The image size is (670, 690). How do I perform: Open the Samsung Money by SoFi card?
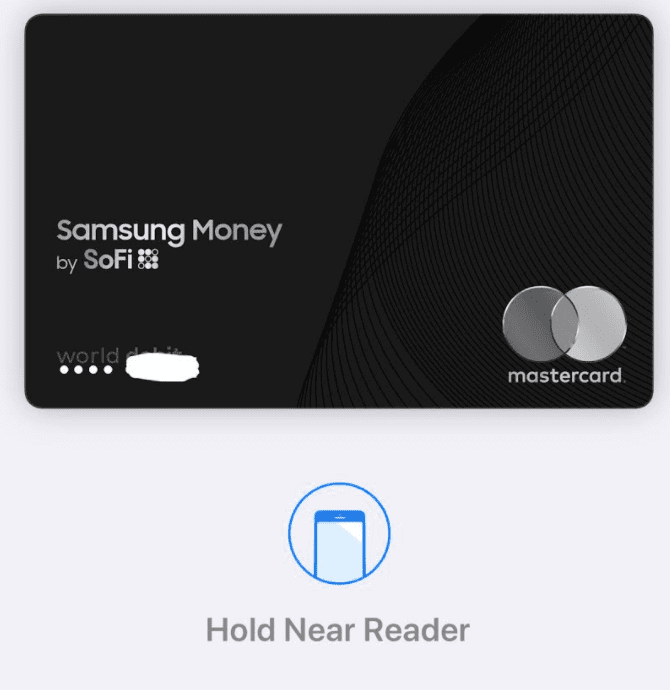point(338,210)
